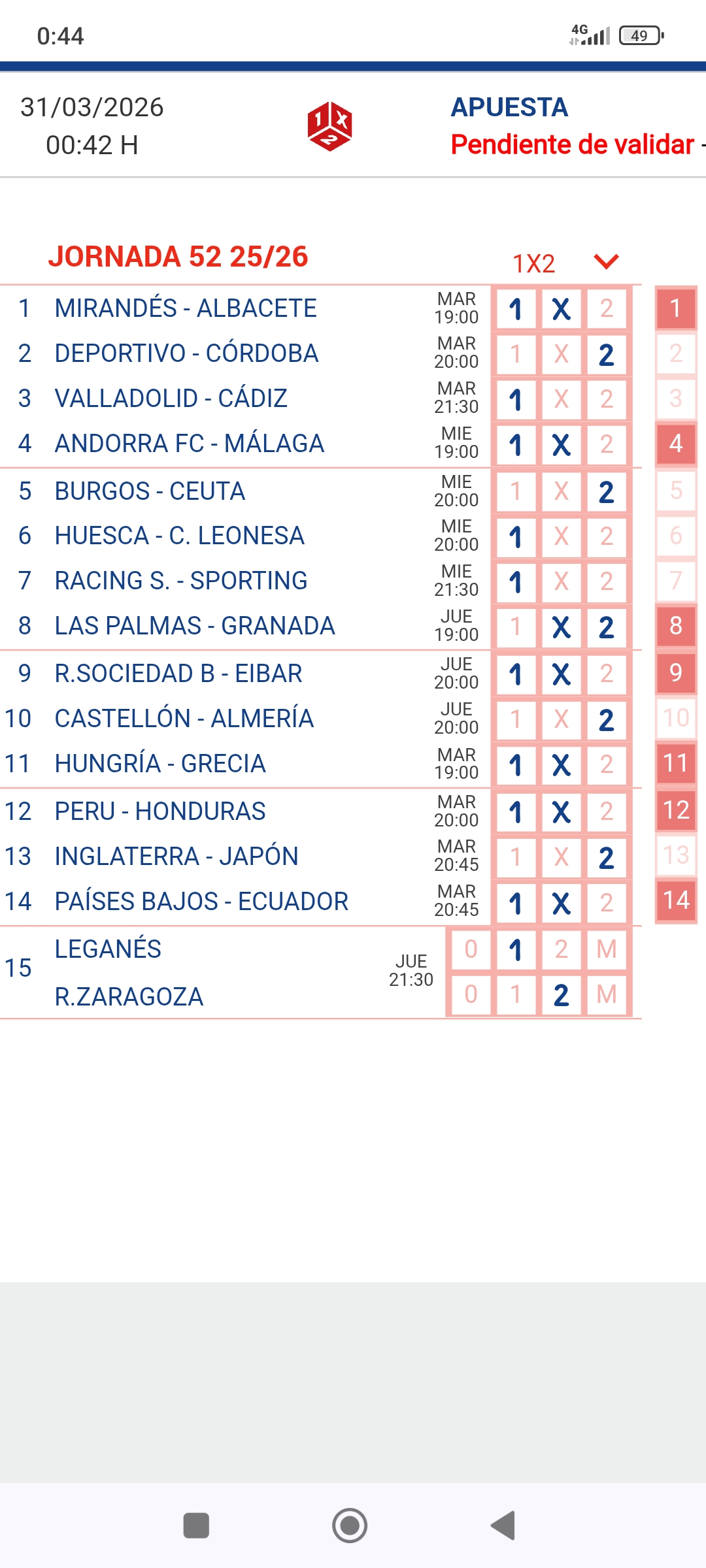706x1568 pixels.
Task: Select 2 for Mirandés - Albacete
Action: pos(607,308)
